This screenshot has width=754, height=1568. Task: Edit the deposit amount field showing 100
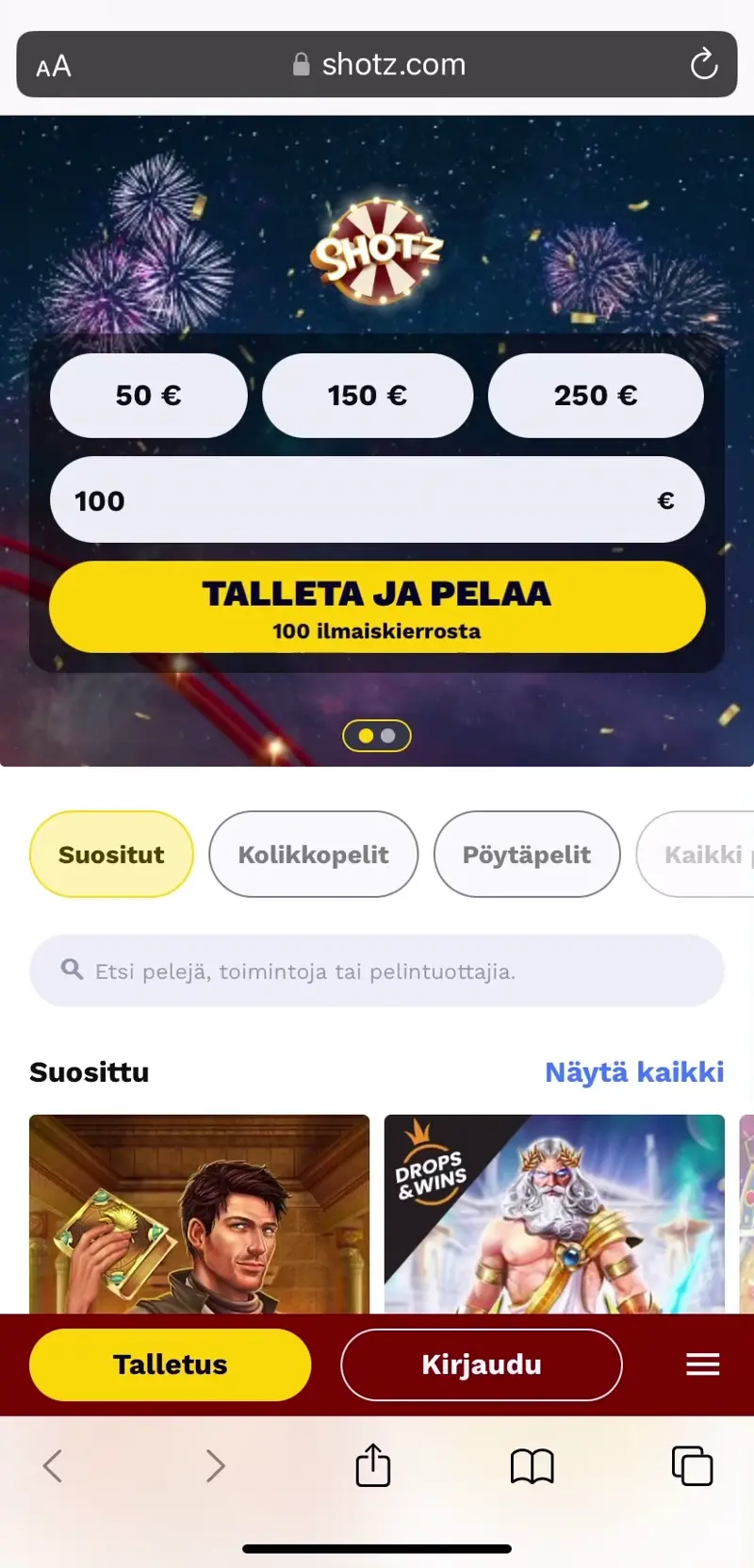(x=358, y=500)
